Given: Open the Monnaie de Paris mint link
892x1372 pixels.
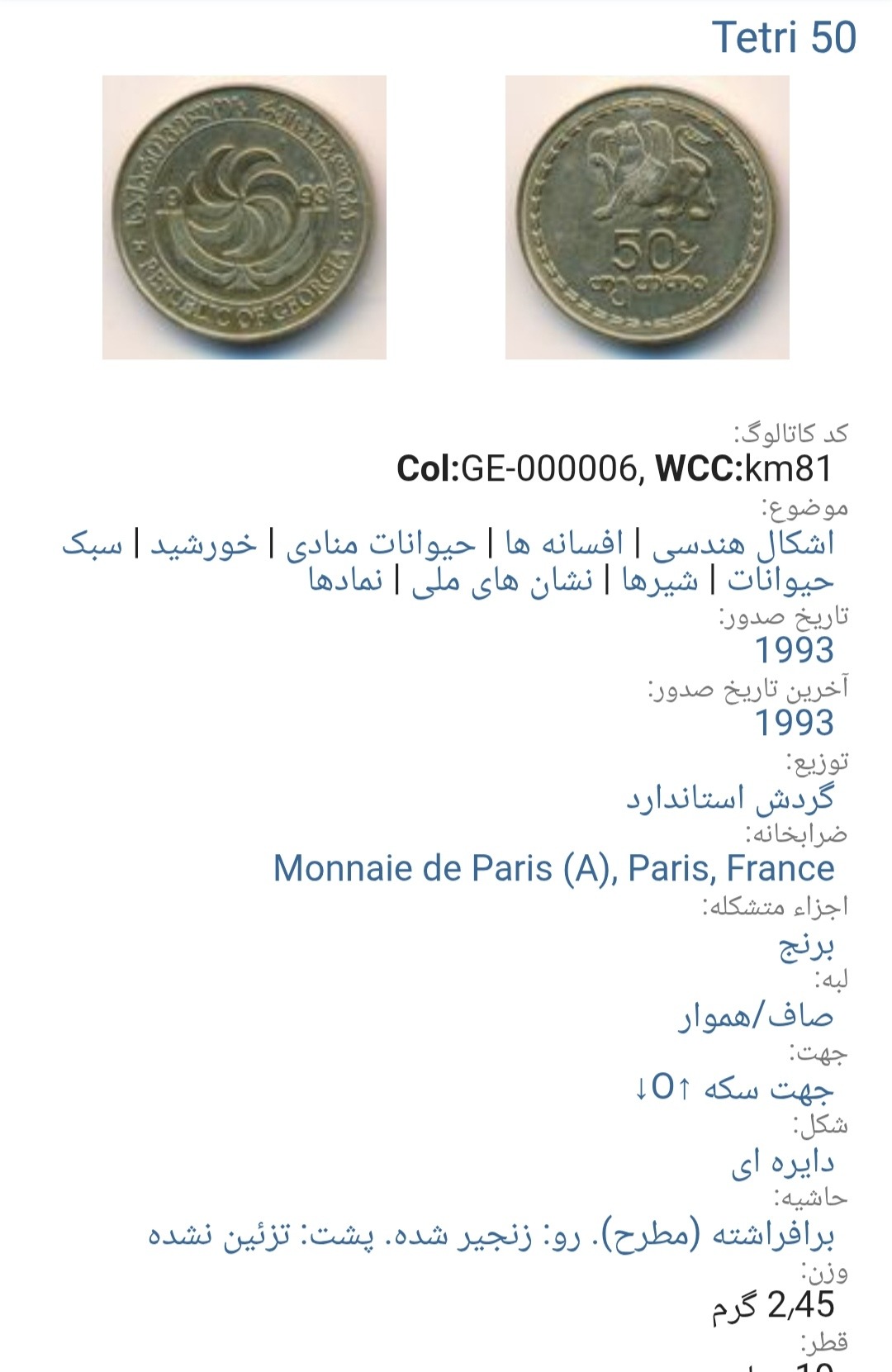Looking at the screenshot, I should click(553, 868).
